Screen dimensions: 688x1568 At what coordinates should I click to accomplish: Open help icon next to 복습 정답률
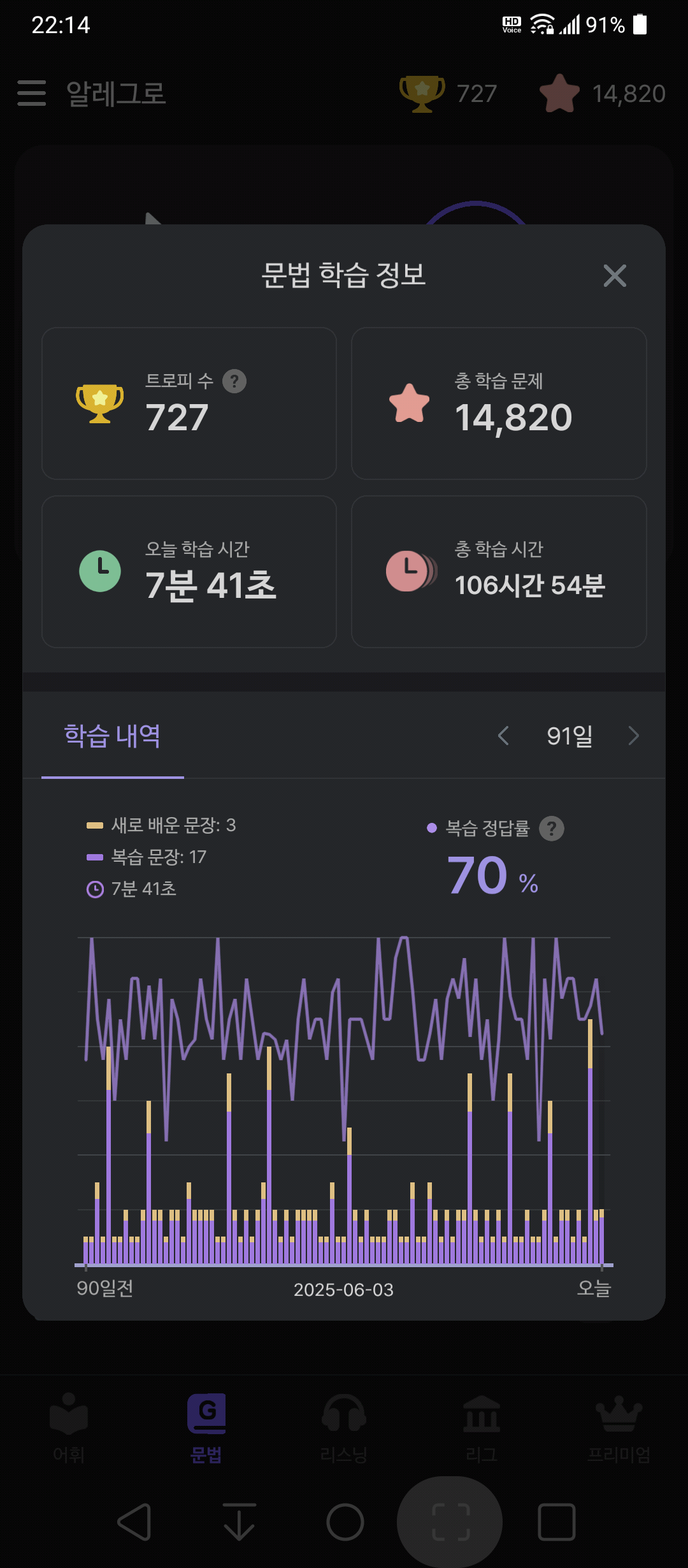(x=552, y=829)
